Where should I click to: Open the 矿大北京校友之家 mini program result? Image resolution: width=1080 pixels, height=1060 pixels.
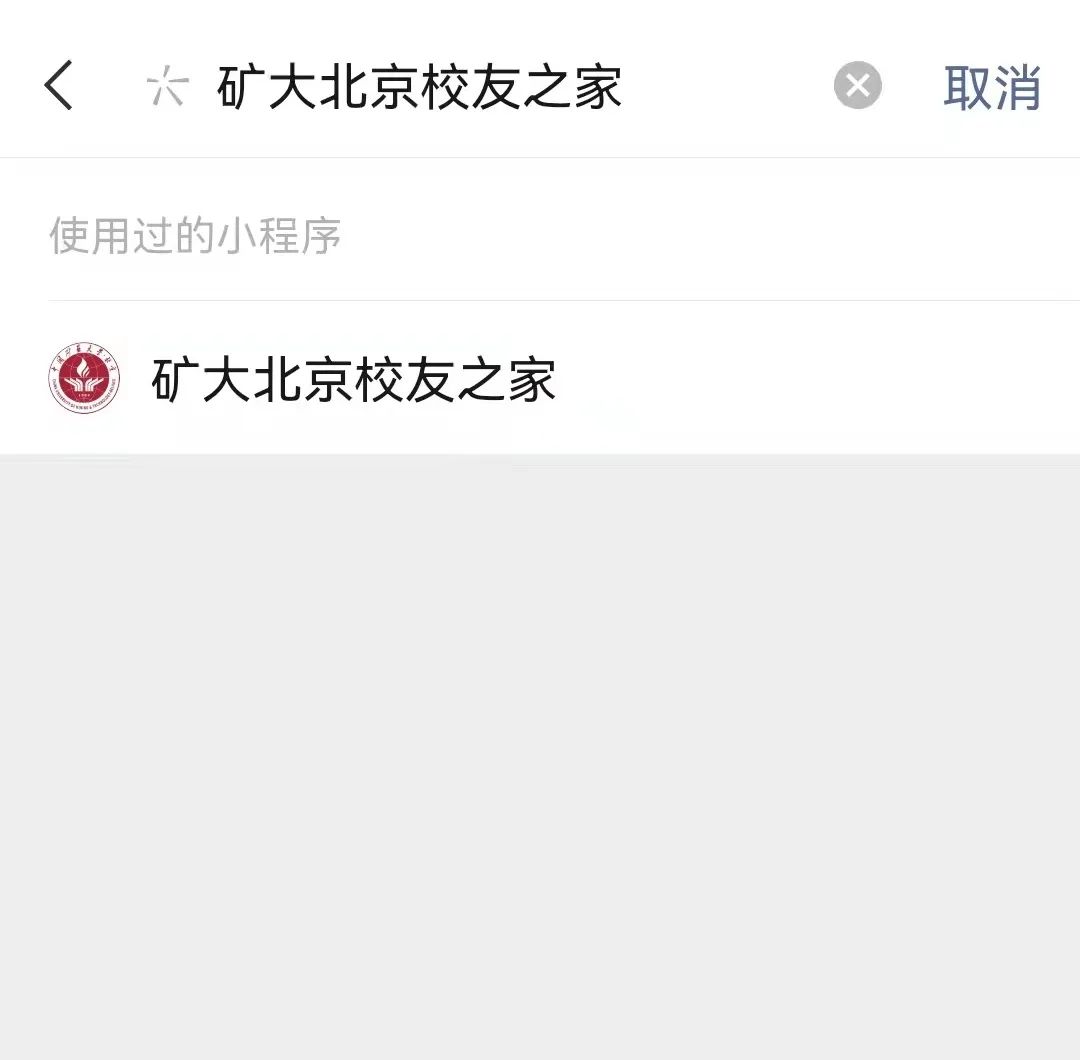point(352,380)
